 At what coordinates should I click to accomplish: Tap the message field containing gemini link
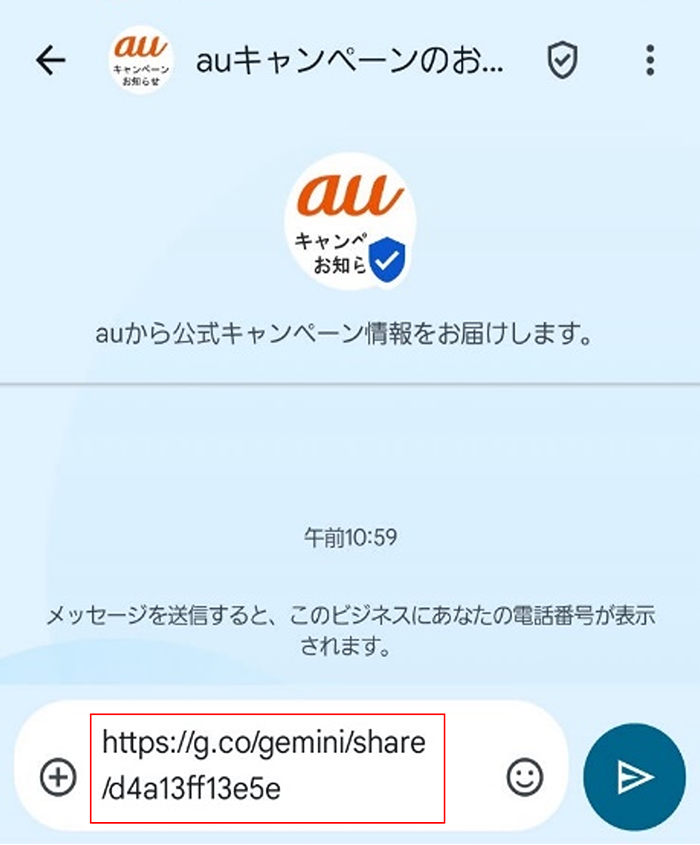click(267, 767)
